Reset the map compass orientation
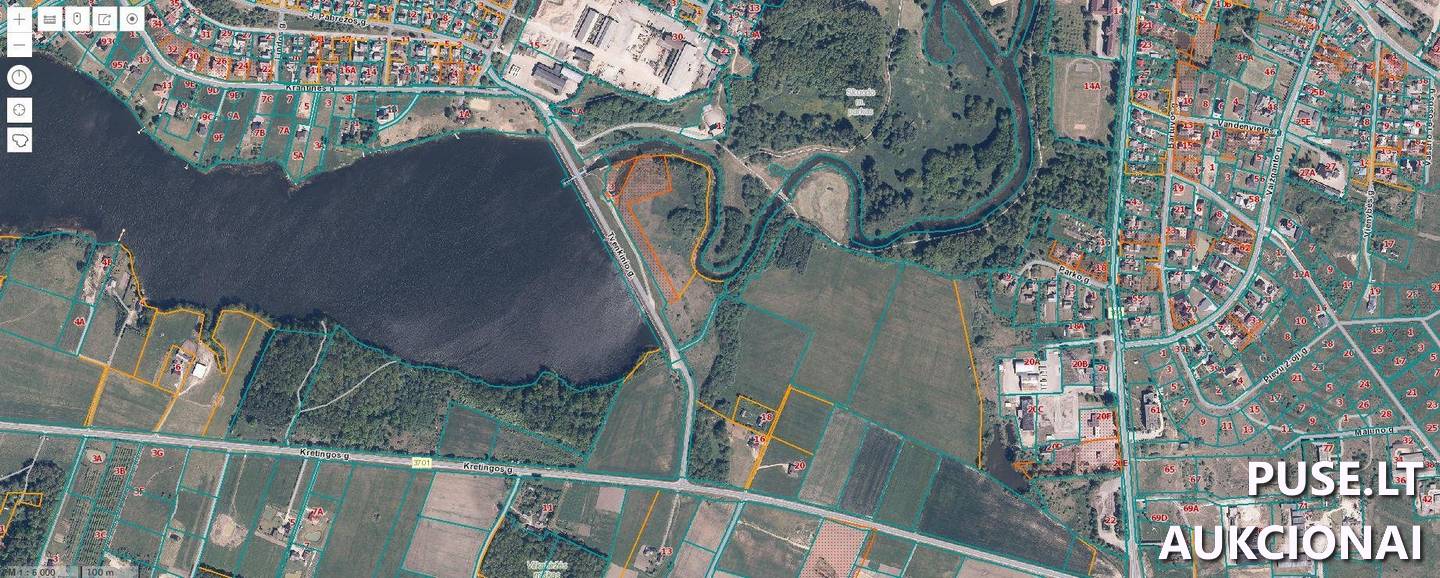1440x578 pixels. (x=19, y=77)
